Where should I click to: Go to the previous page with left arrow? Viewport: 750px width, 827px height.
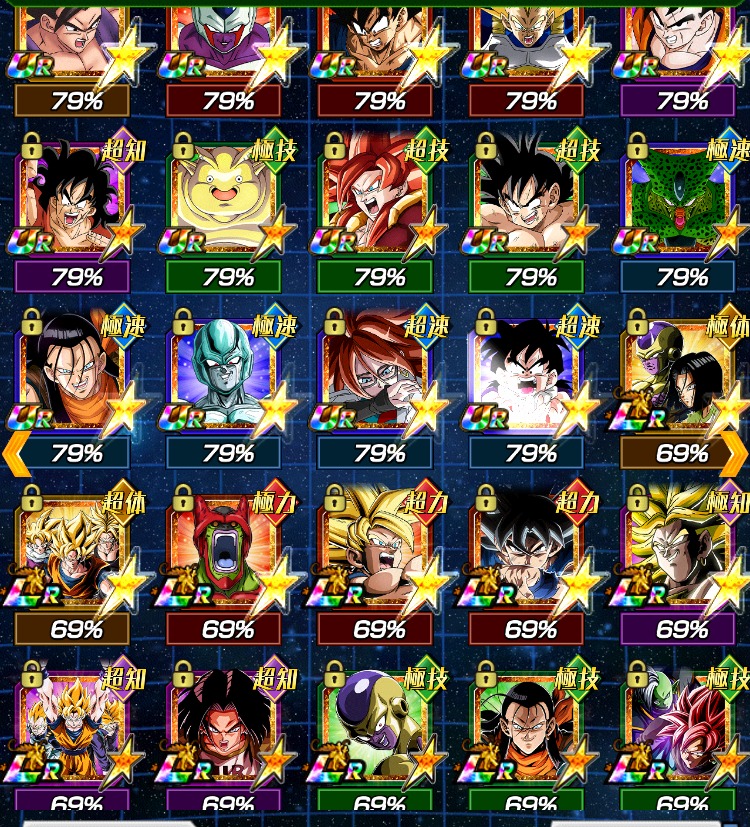click(x=16, y=453)
